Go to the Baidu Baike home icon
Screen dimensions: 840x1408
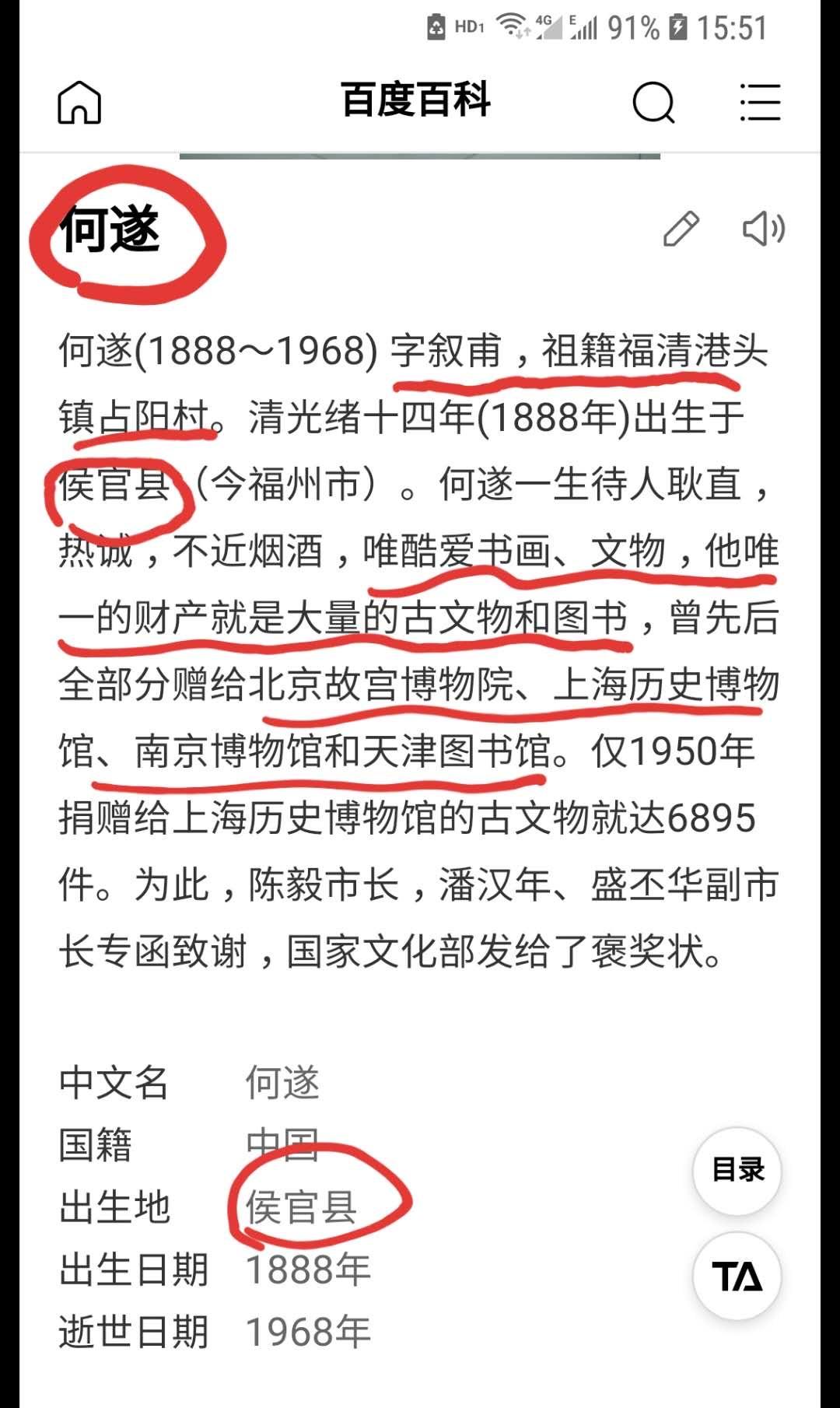pos(79,102)
